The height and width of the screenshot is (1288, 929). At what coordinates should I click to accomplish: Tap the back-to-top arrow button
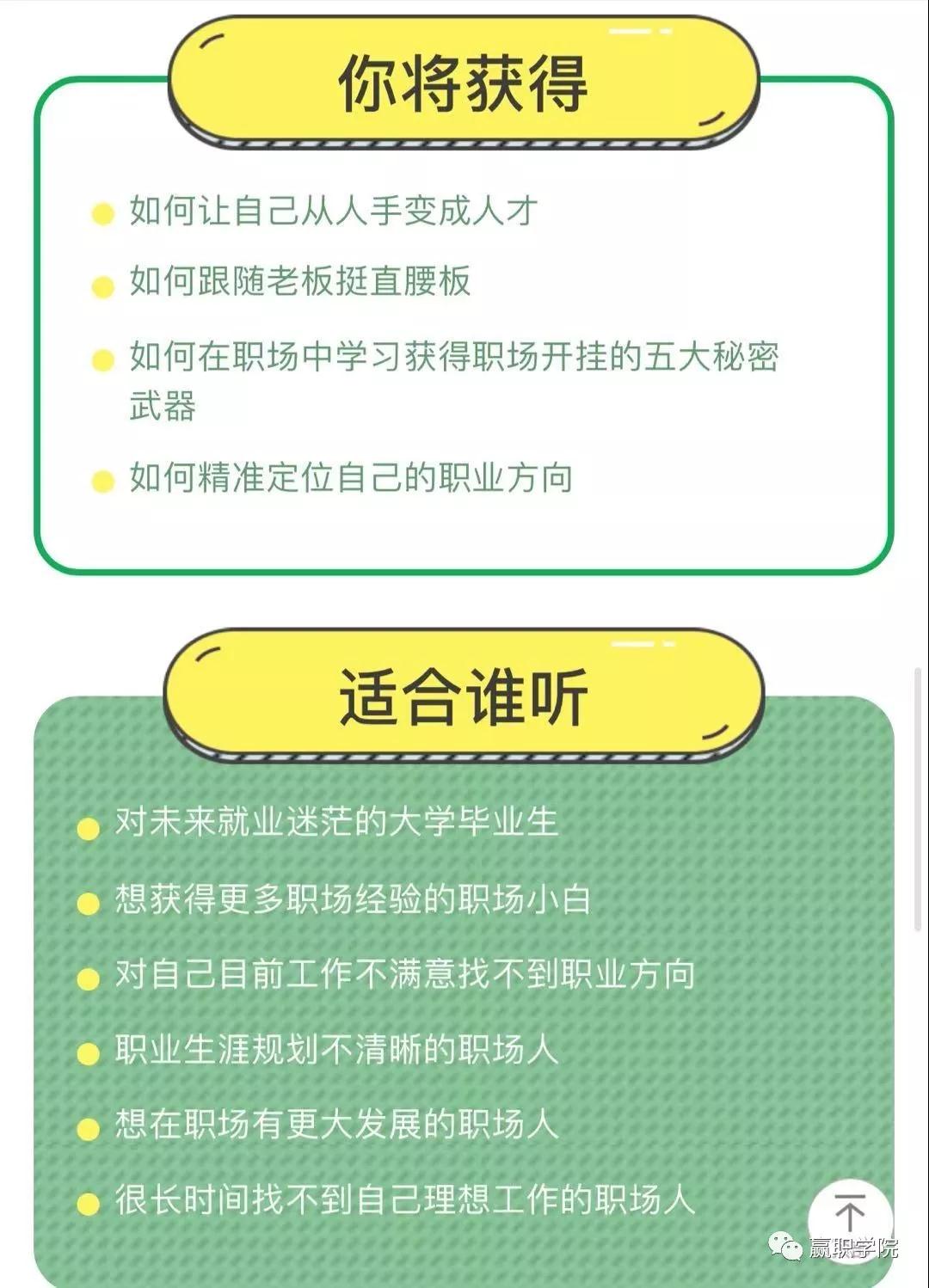(849, 1215)
